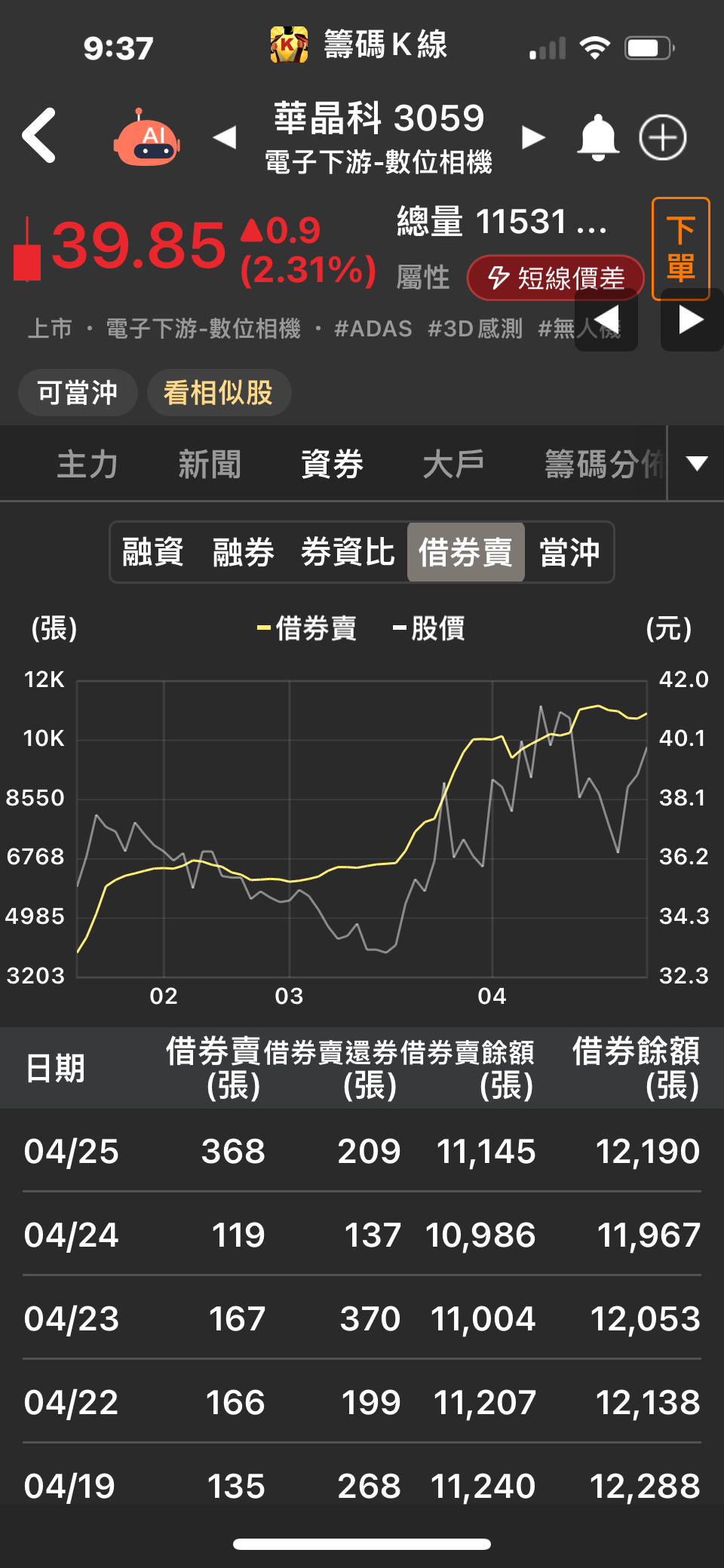Open 看相似股 similar stocks
The height and width of the screenshot is (1568, 724).
219,392
